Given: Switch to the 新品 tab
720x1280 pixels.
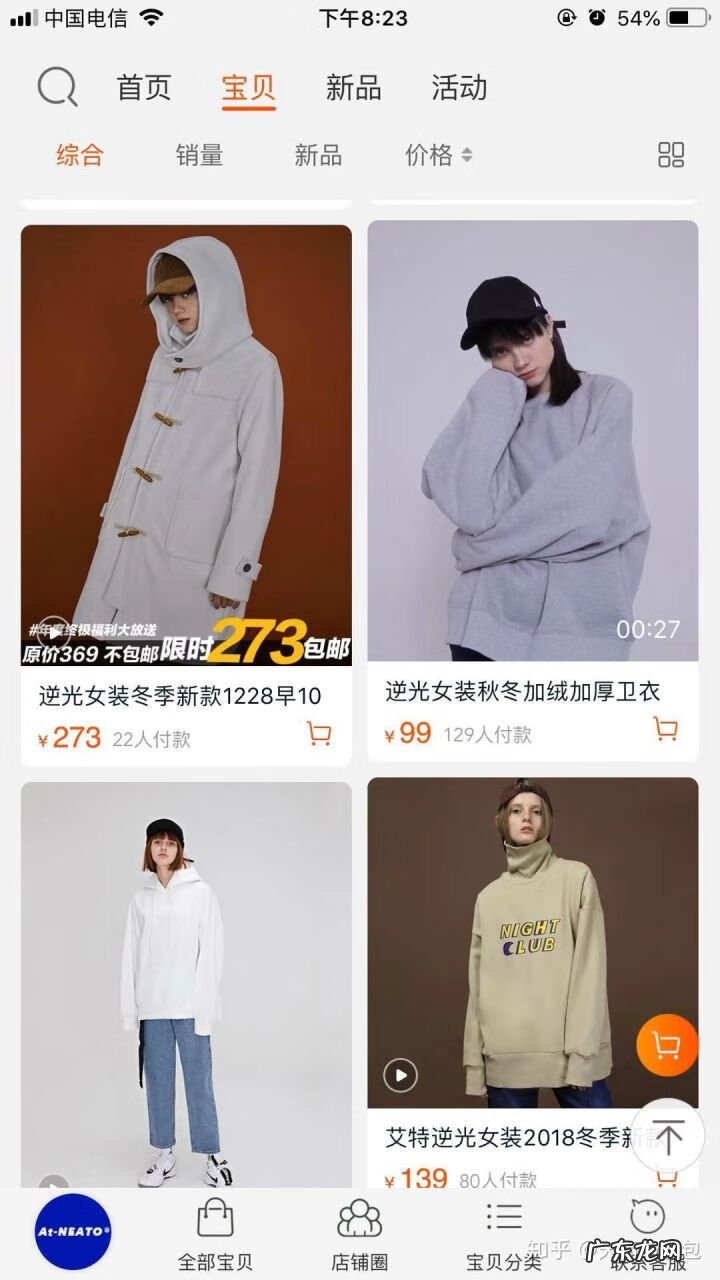Looking at the screenshot, I should tap(355, 88).
